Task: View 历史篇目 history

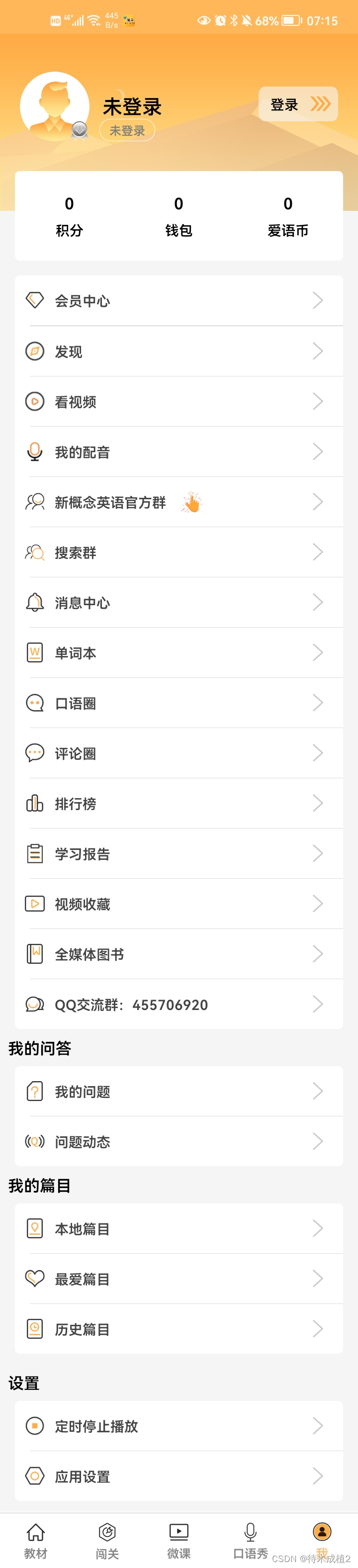Action: pos(179,1329)
